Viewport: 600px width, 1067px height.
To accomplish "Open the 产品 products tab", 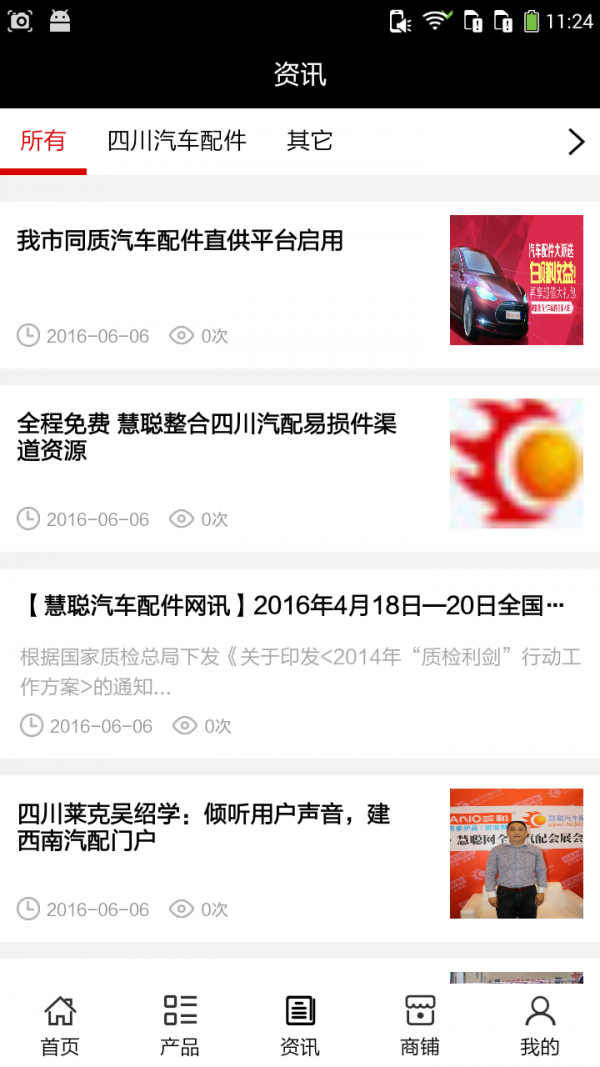I will [180, 1025].
